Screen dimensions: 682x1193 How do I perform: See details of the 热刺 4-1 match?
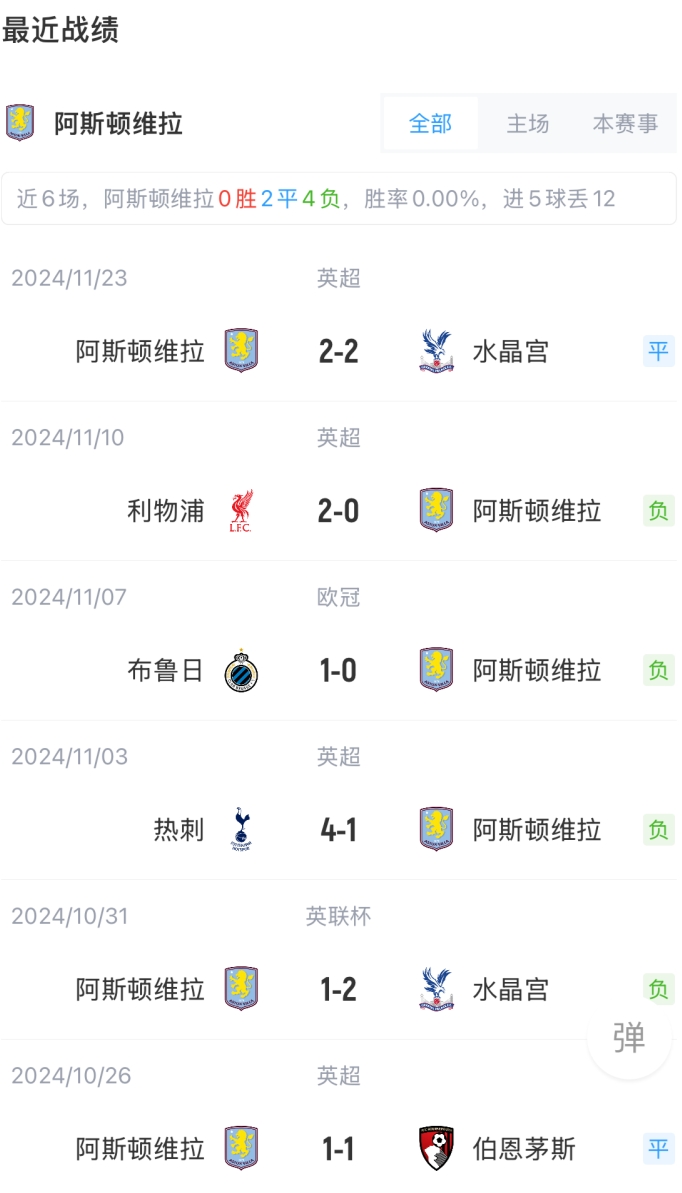coord(338,830)
